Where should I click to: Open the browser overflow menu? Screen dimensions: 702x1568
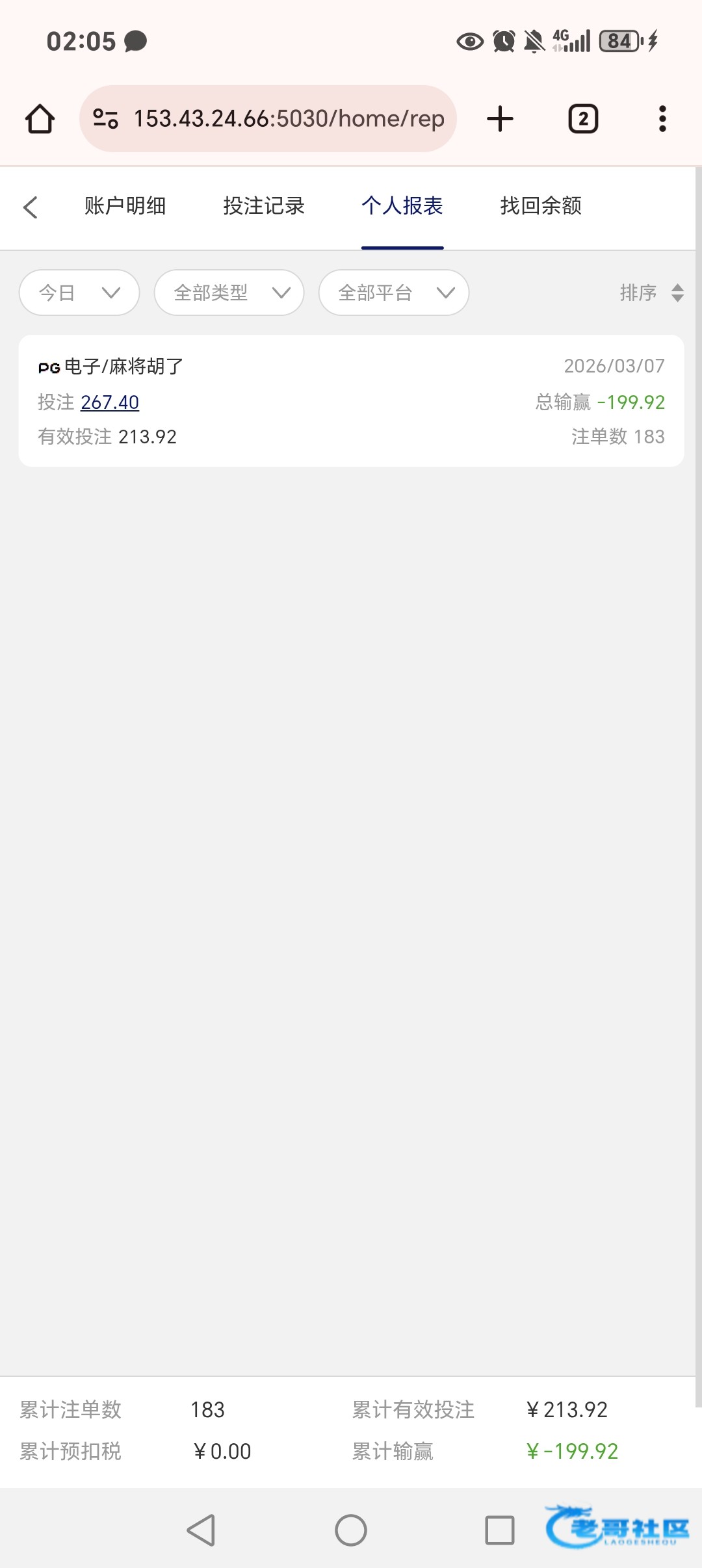pos(662,119)
